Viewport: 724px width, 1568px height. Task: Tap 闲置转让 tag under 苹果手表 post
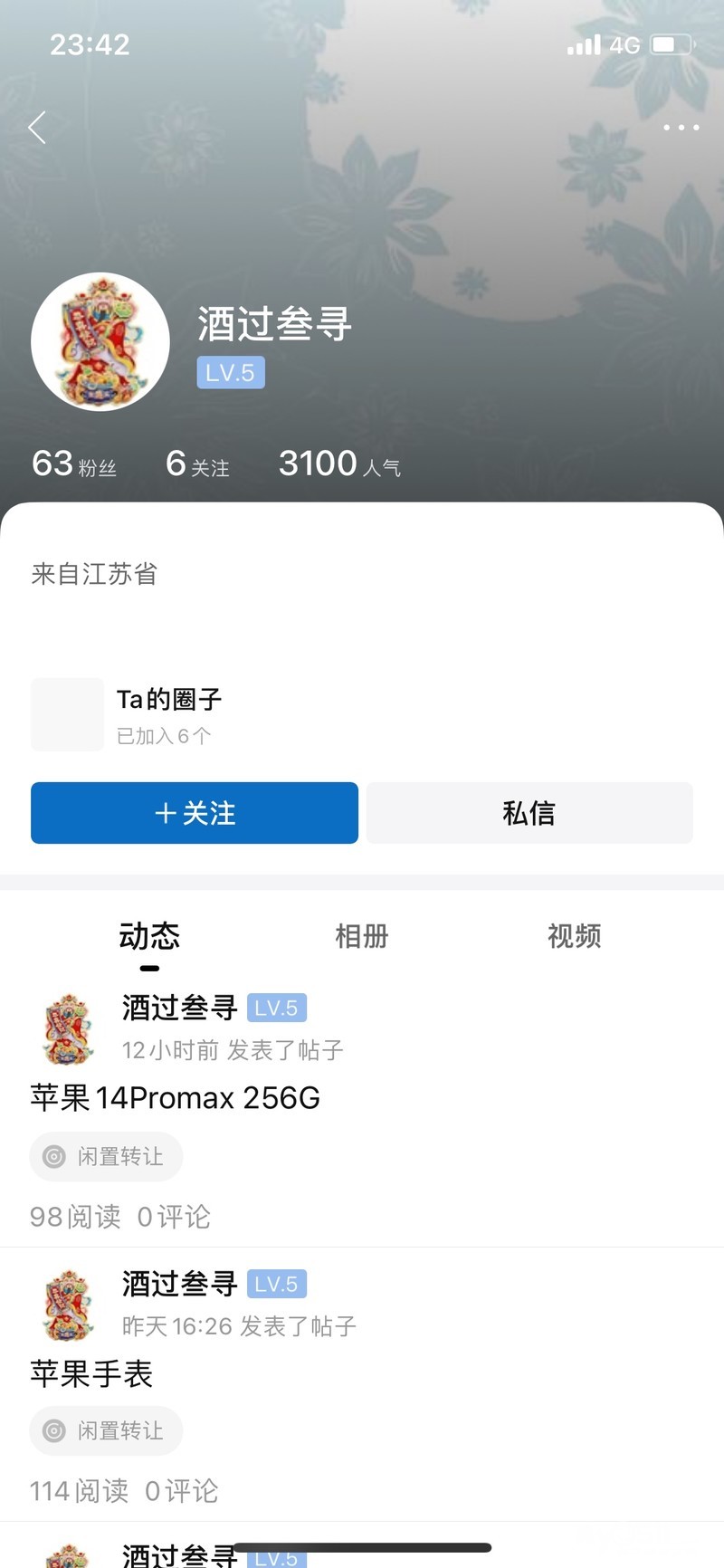click(106, 1430)
